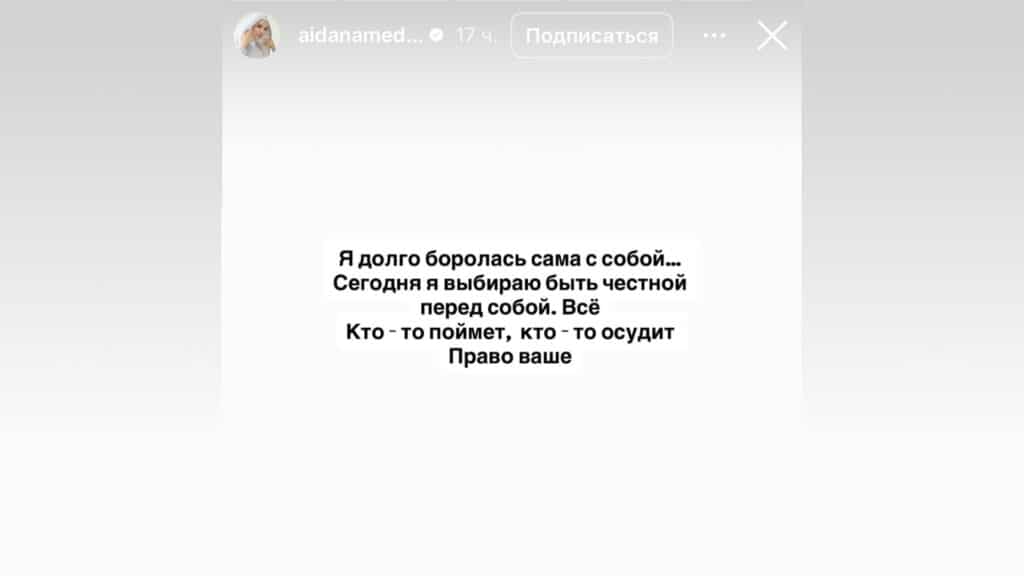Close the story viewer
Screen dimensions: 1024x576
772,36
